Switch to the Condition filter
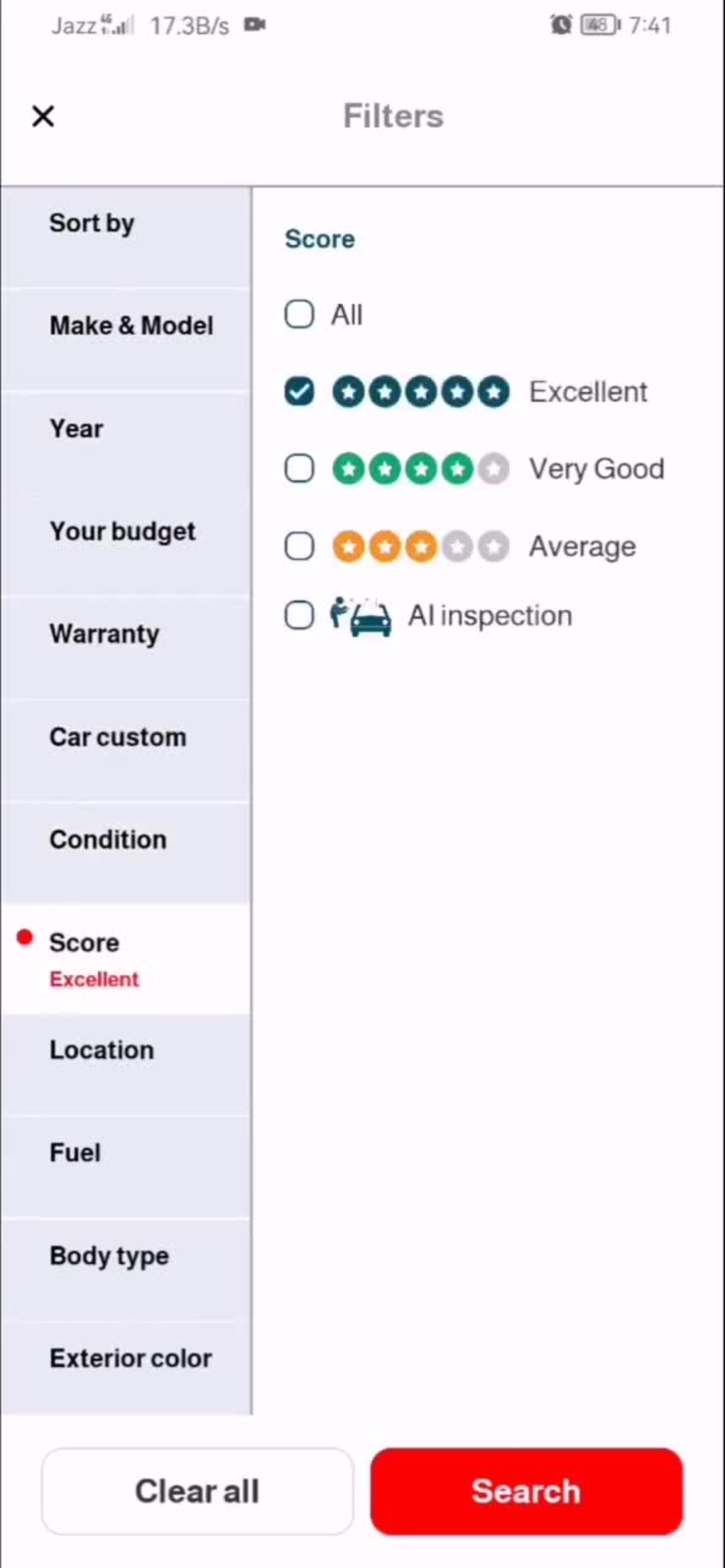 pyautogui.click(x=108, y=840)
